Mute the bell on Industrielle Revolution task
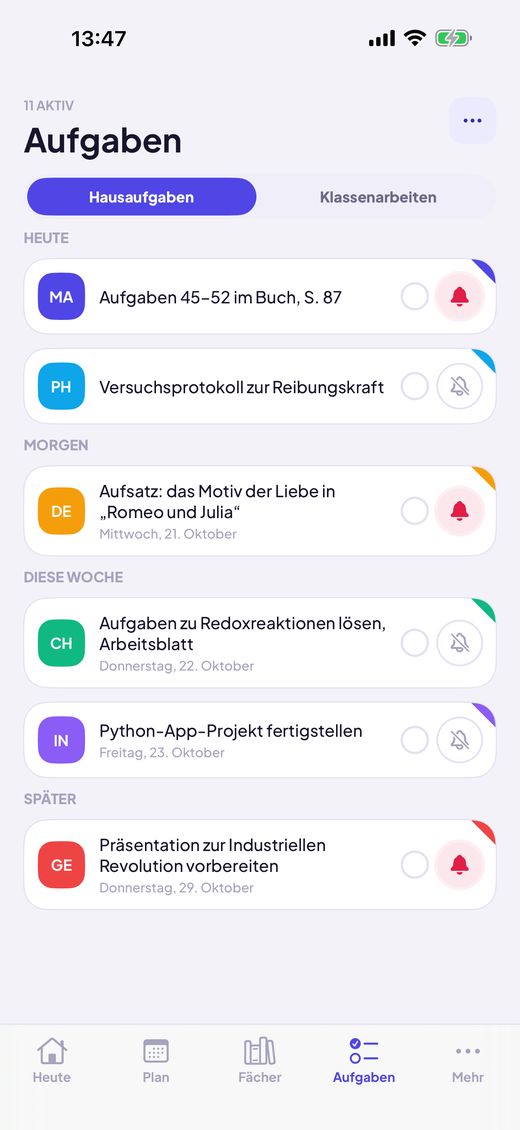 pyautogui.click(x=460, y=865)
